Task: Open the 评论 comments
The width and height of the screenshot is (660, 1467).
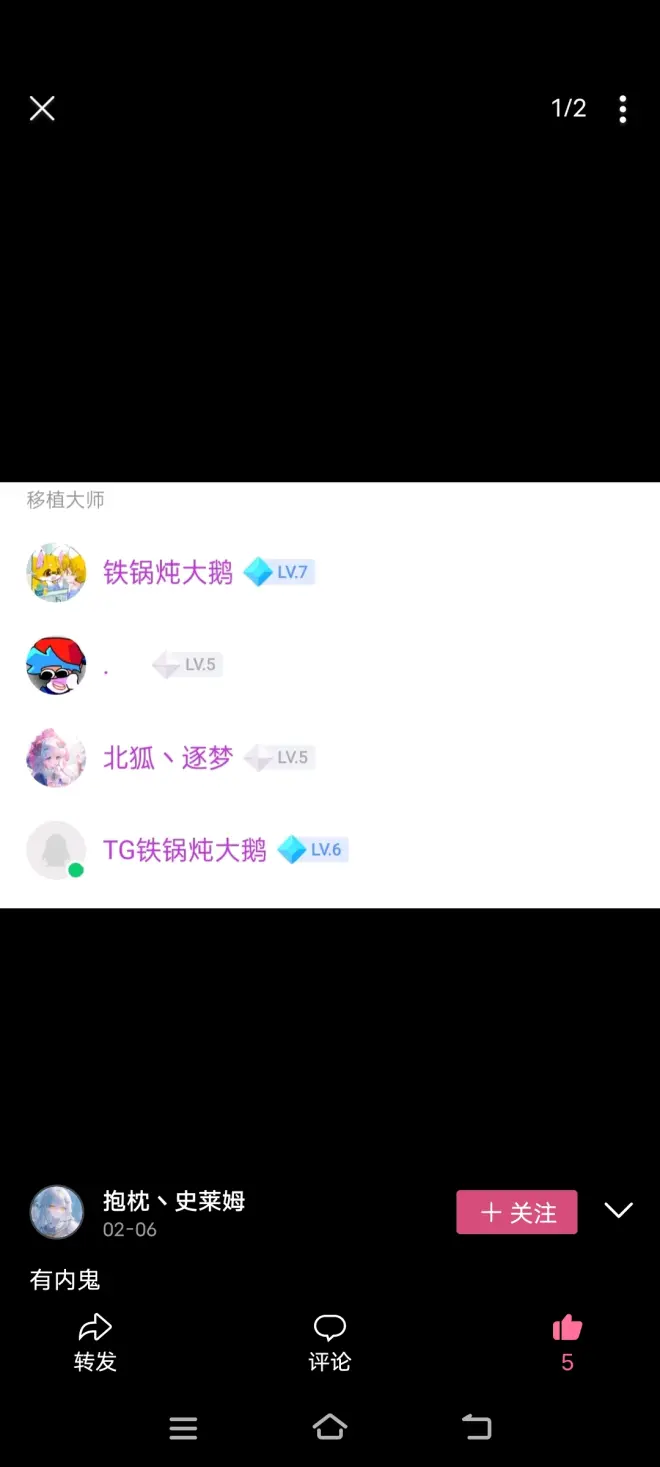Action: pyautogui.click(x=329, y=1341)
